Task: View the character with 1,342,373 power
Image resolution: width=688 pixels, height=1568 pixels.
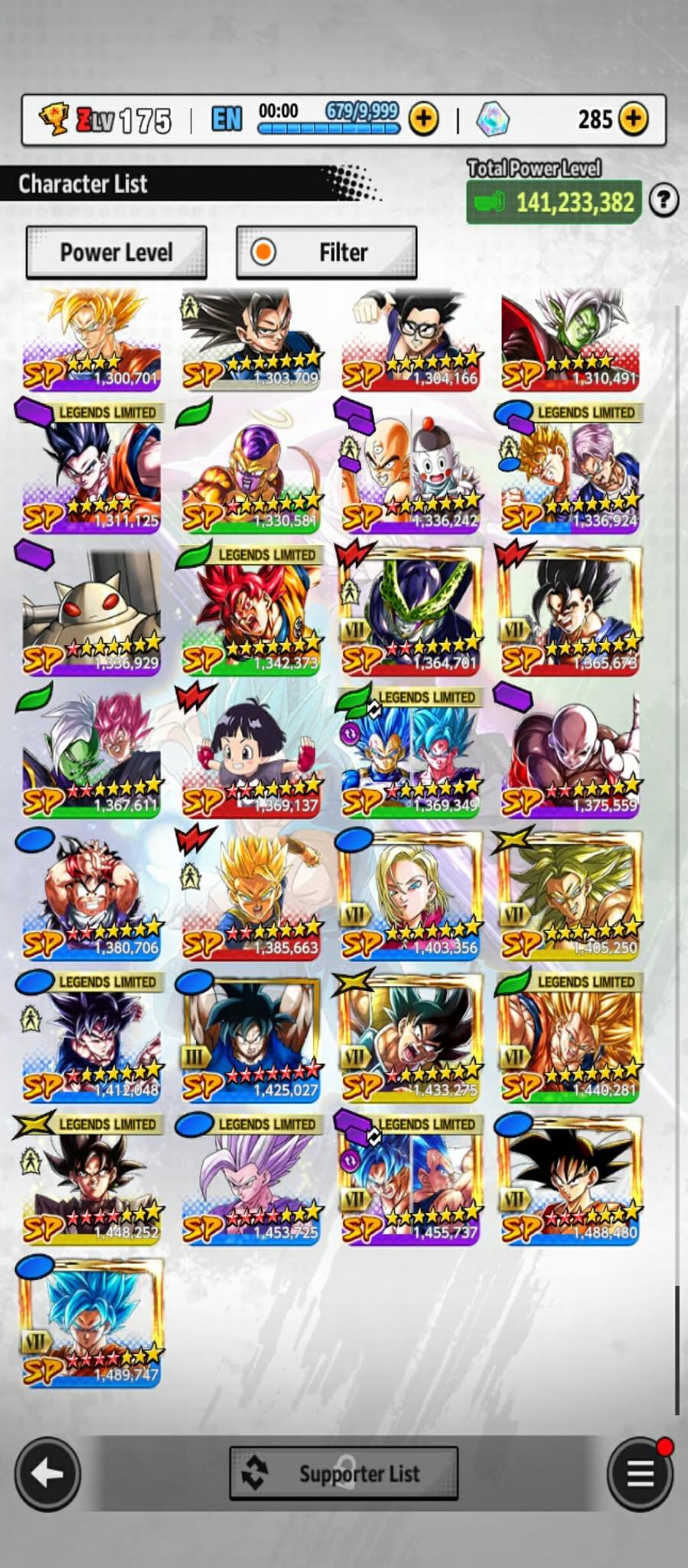Action: pos(251,610)
